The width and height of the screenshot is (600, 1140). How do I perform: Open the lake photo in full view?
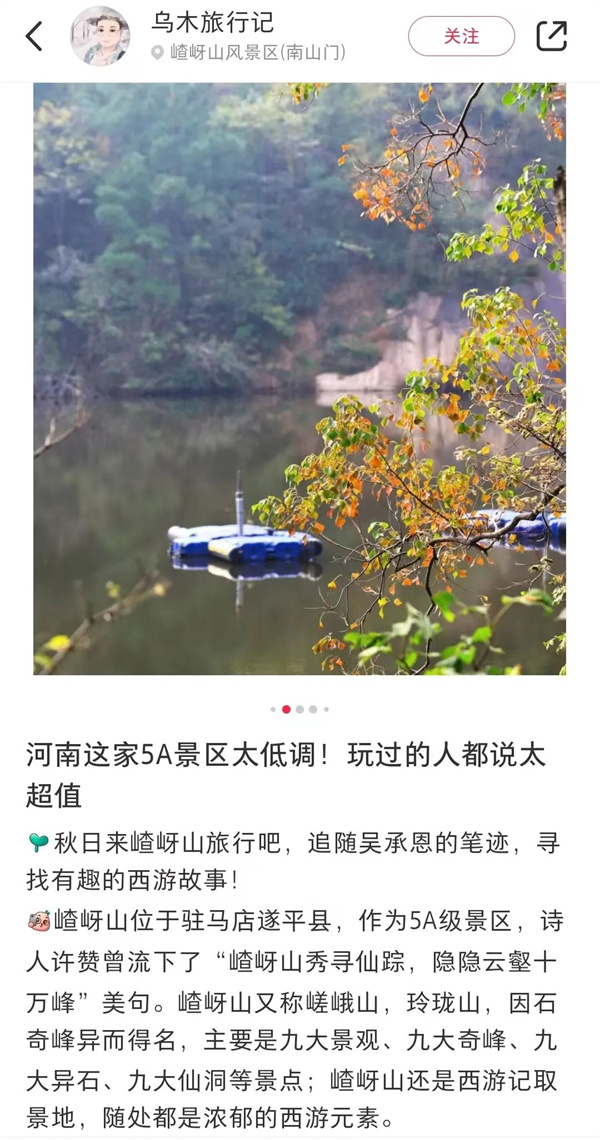coord(300,378)
